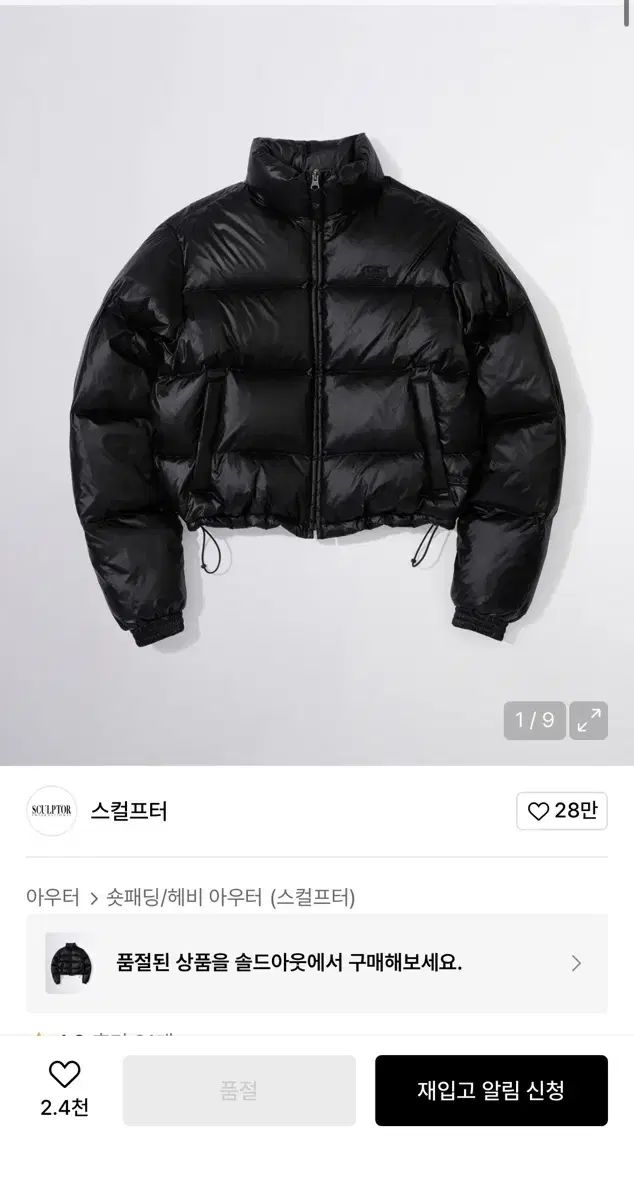The height and width of the screenshot is (1200, 634).
Task: Like this product with the 2.4천 heart
Action: coord(64,1089)
